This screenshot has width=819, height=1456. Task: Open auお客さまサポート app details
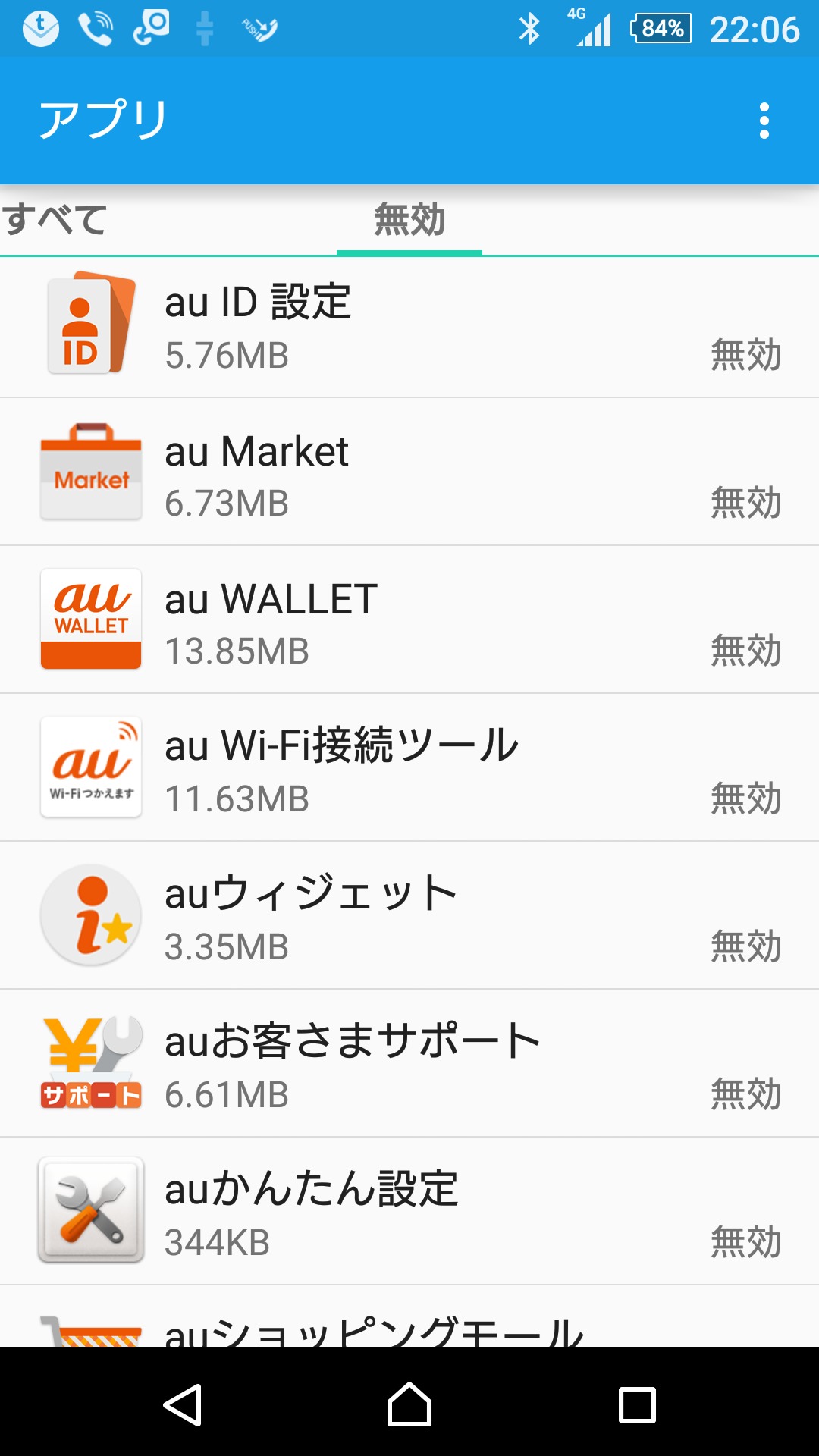tap(409, 1065)
